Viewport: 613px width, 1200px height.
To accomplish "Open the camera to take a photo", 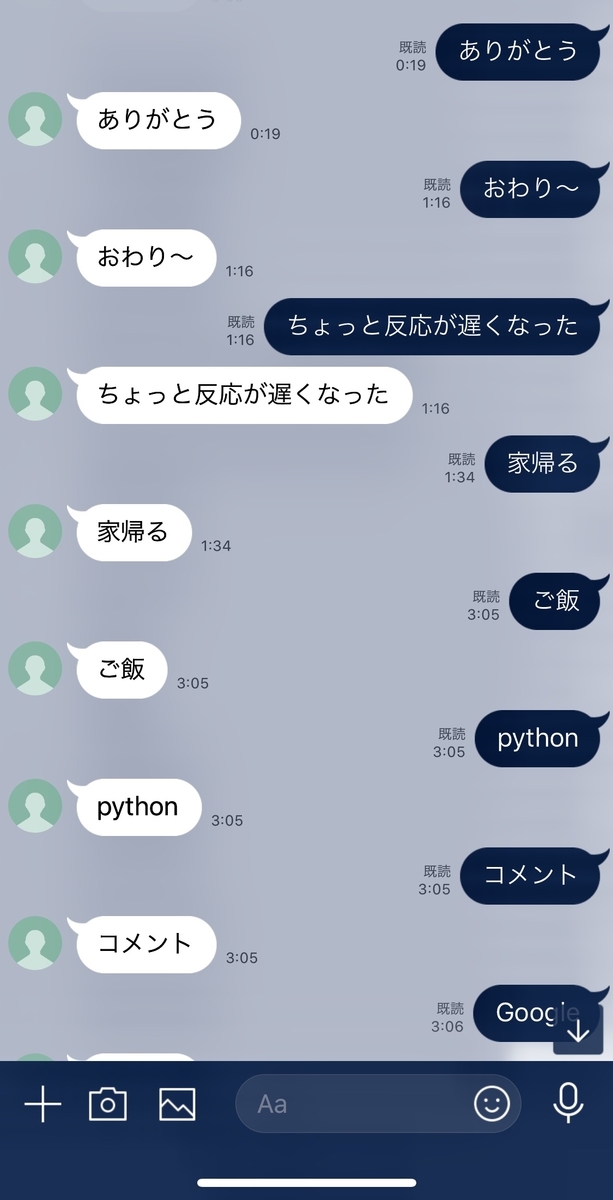I will (x=108, y=1104).
